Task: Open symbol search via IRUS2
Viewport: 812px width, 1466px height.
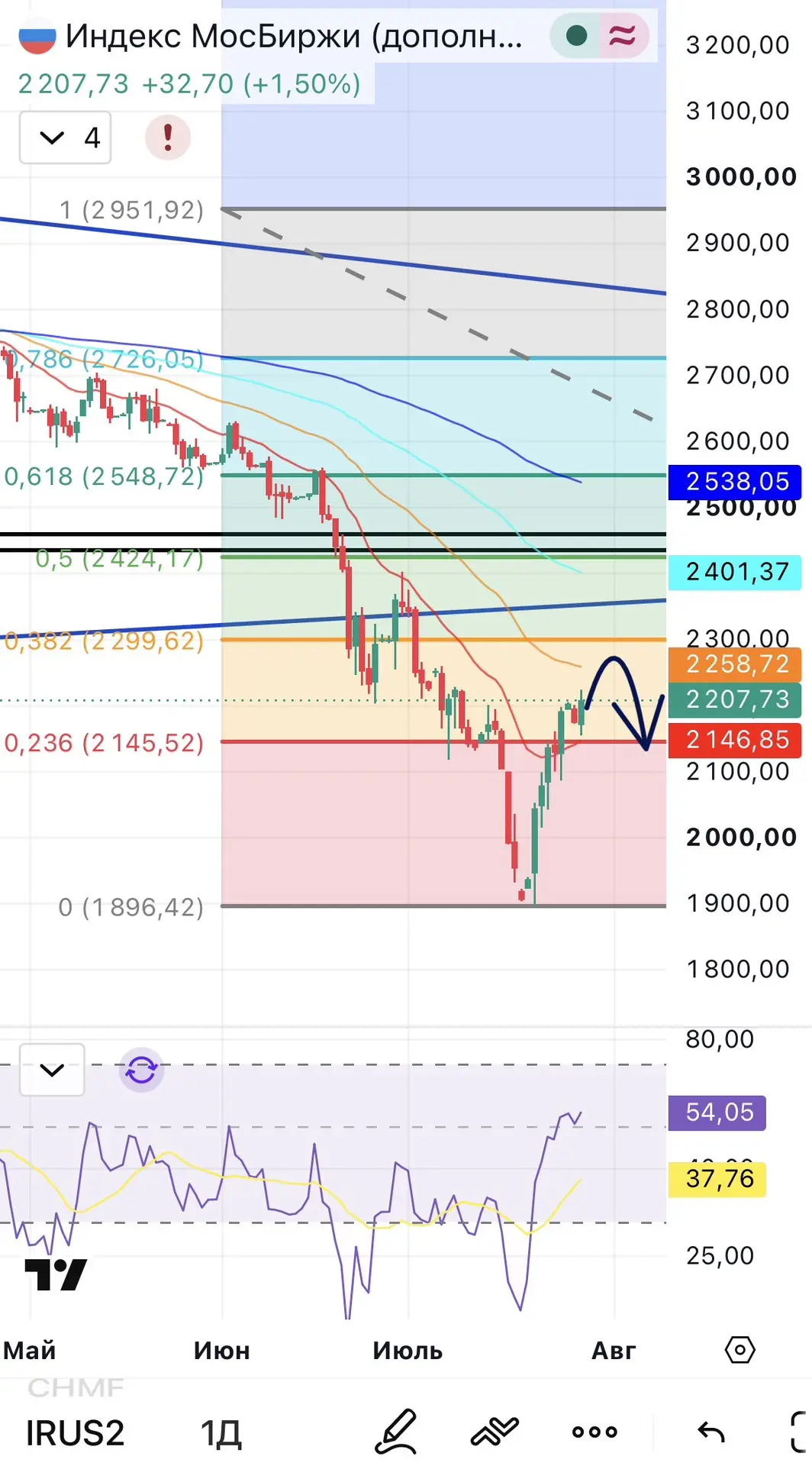Action: [x=75, y=1432]
